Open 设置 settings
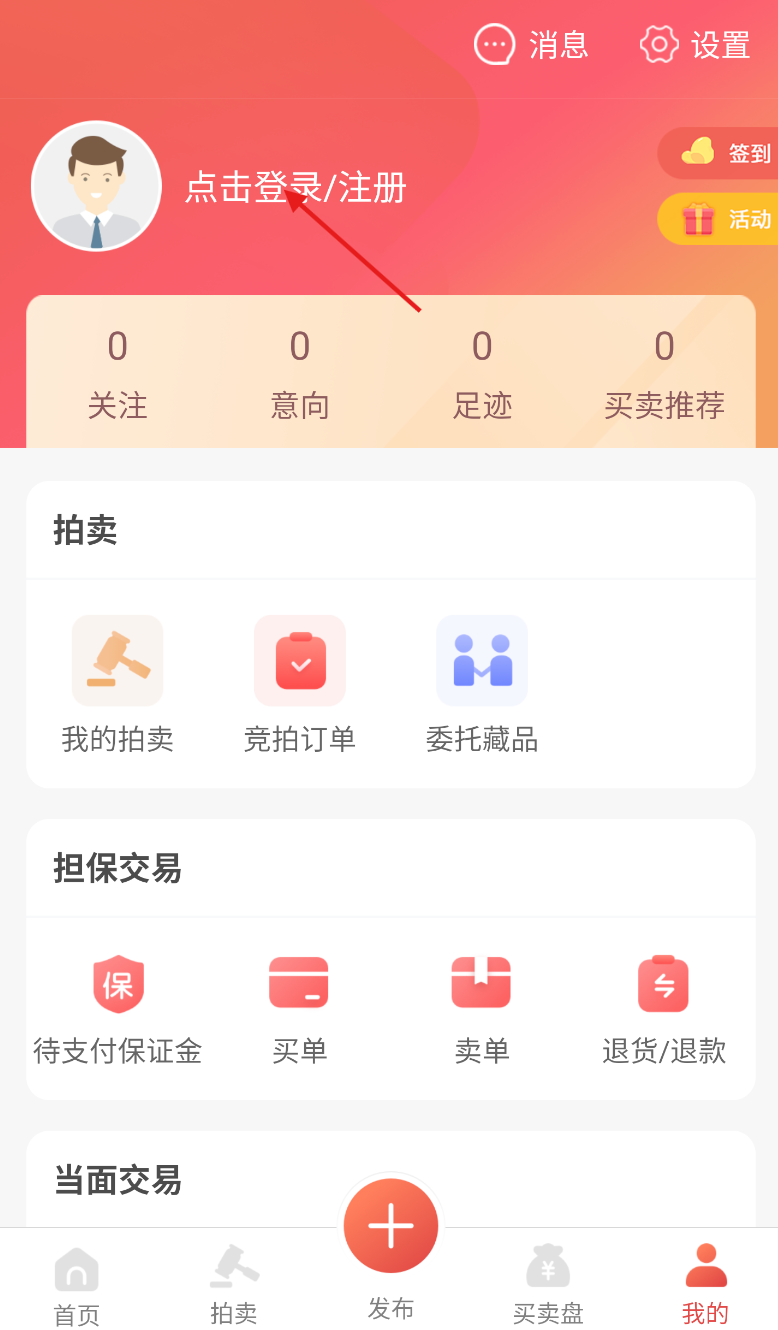The width and height of the screenshot is (778, 1330). [695, 45]
